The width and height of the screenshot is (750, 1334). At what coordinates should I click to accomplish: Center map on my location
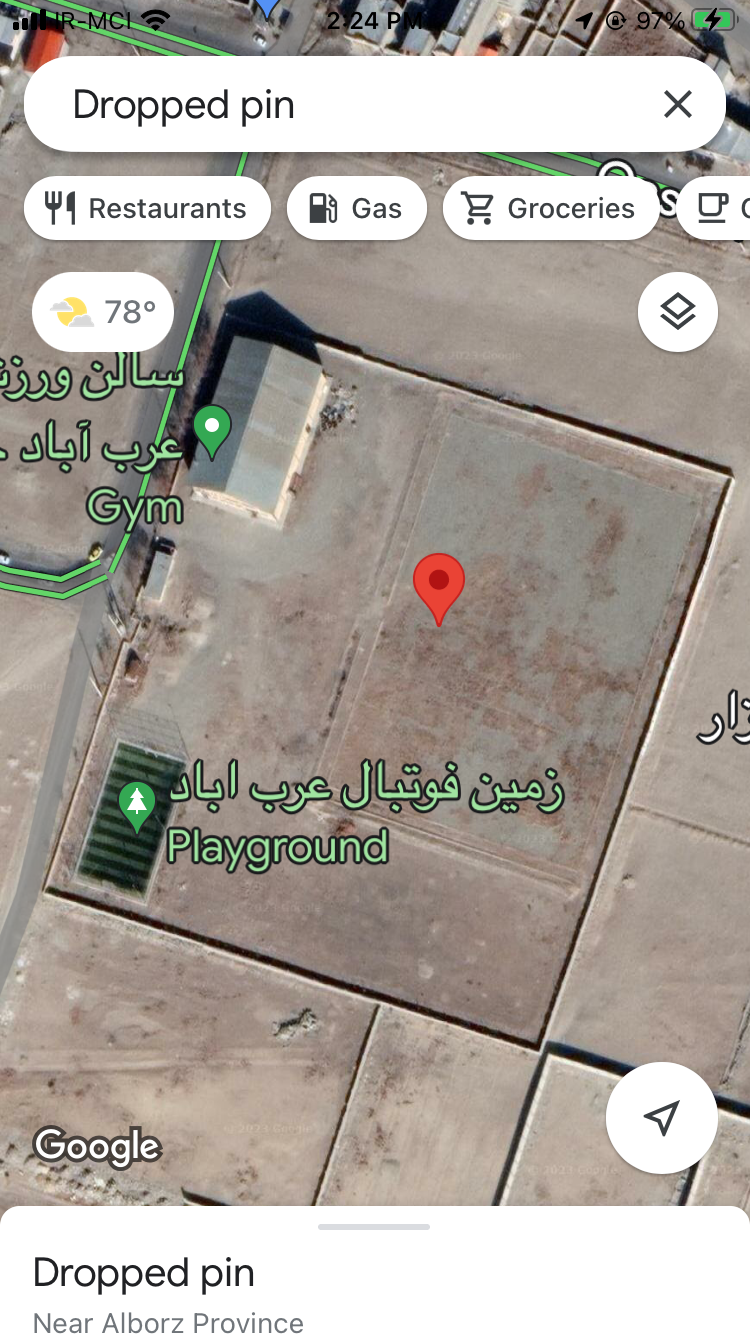point(661,1117)
